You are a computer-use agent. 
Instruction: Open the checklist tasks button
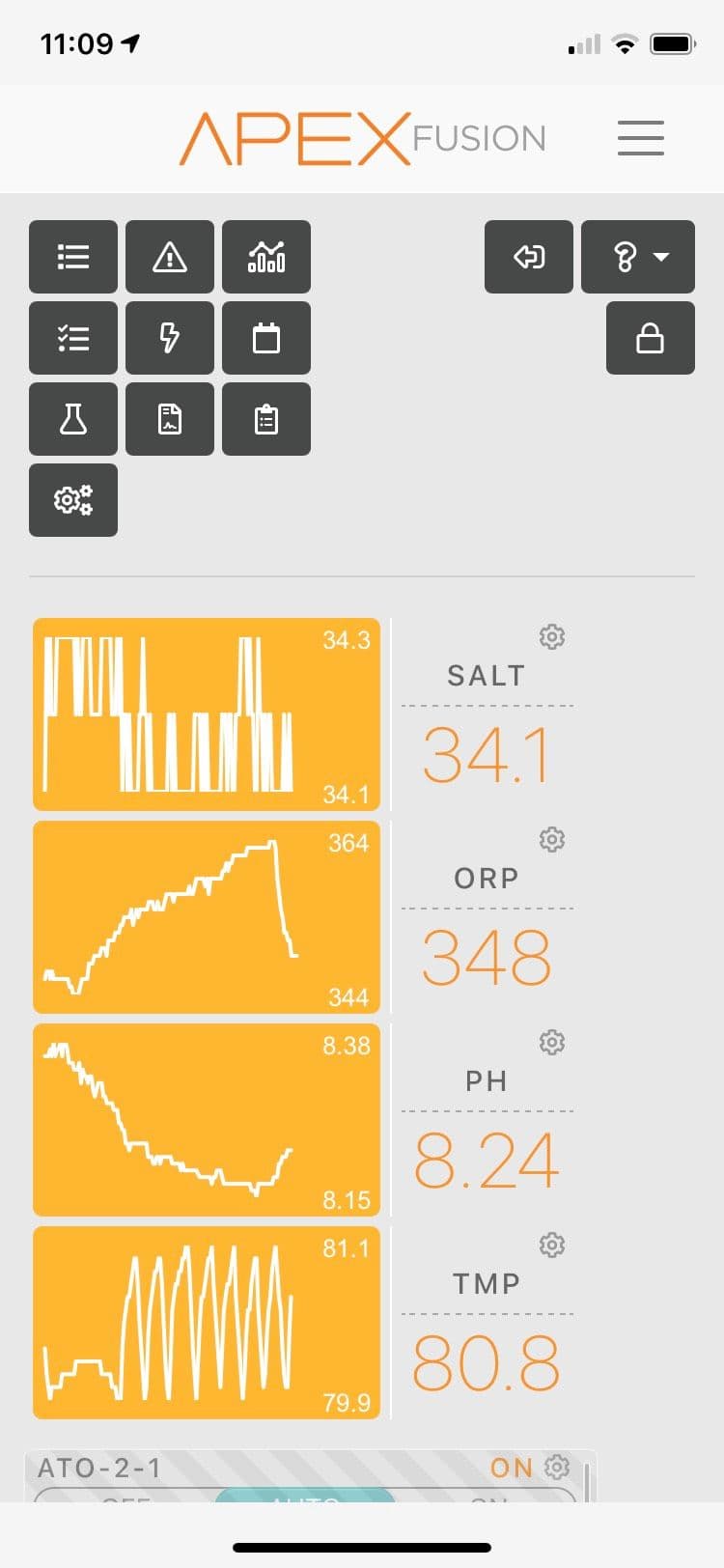[x=73, y=338]
